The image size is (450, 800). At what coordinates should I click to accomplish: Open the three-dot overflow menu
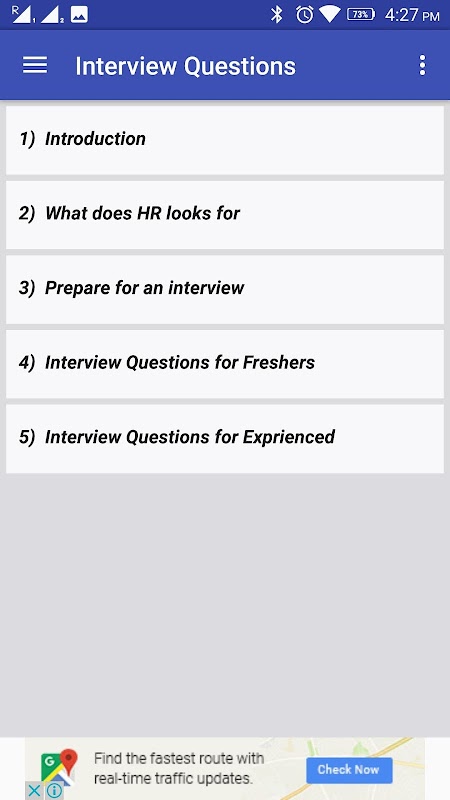(x=422, y=65)
